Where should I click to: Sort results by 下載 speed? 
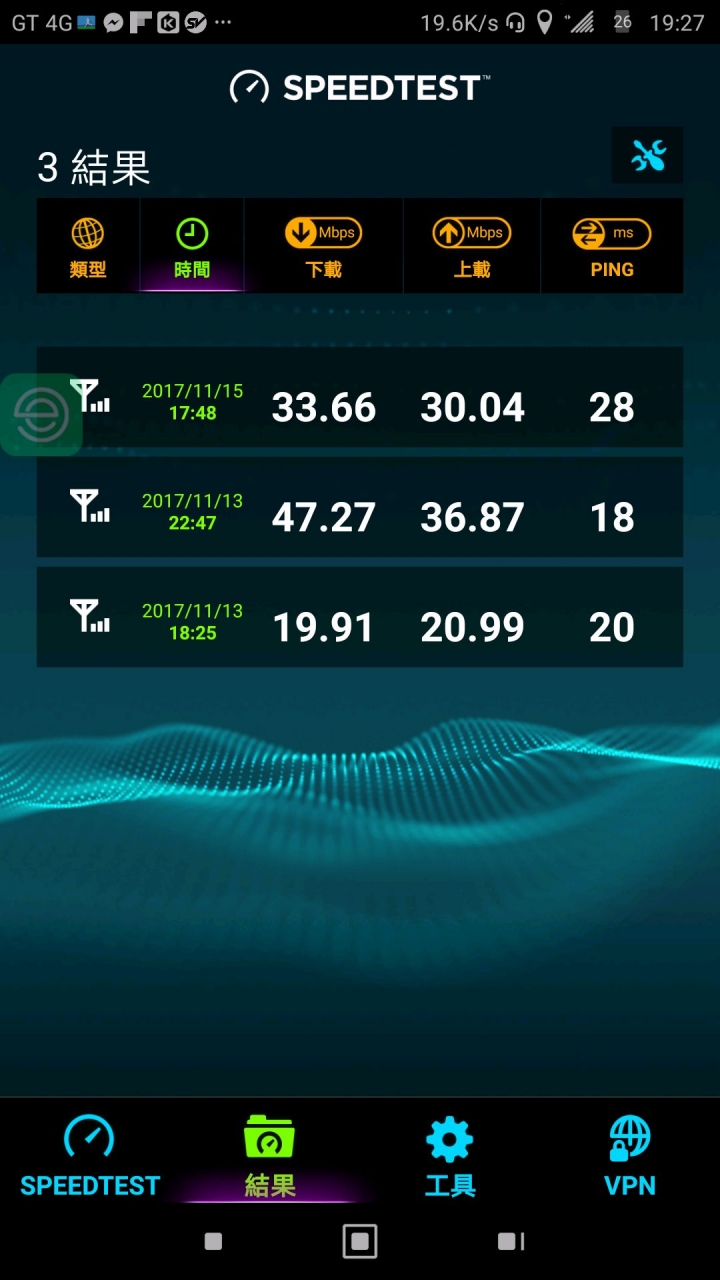[323, 246]
